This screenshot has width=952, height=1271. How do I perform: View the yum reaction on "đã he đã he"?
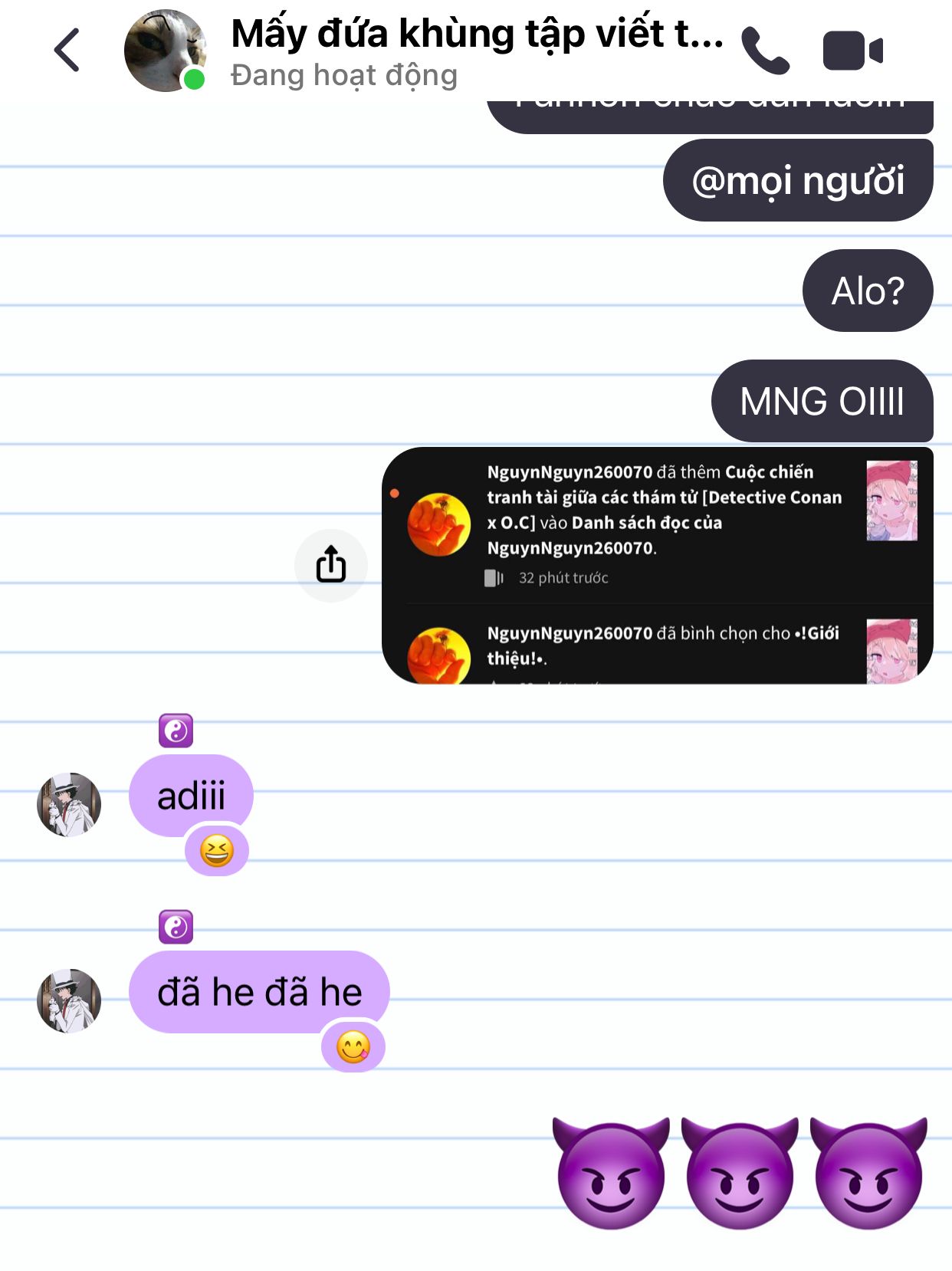353,1046
